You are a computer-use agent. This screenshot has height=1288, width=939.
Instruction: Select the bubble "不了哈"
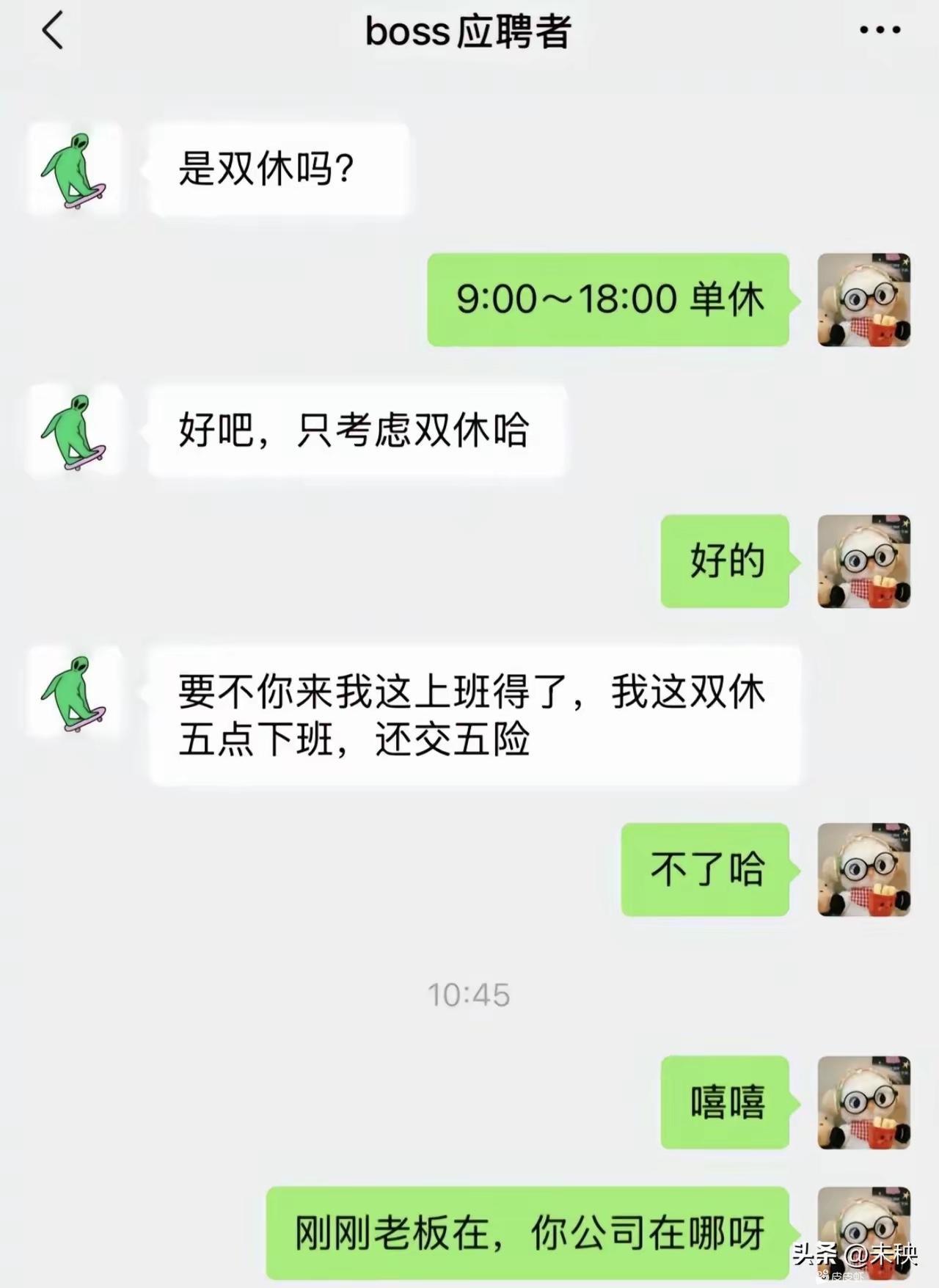704,871
